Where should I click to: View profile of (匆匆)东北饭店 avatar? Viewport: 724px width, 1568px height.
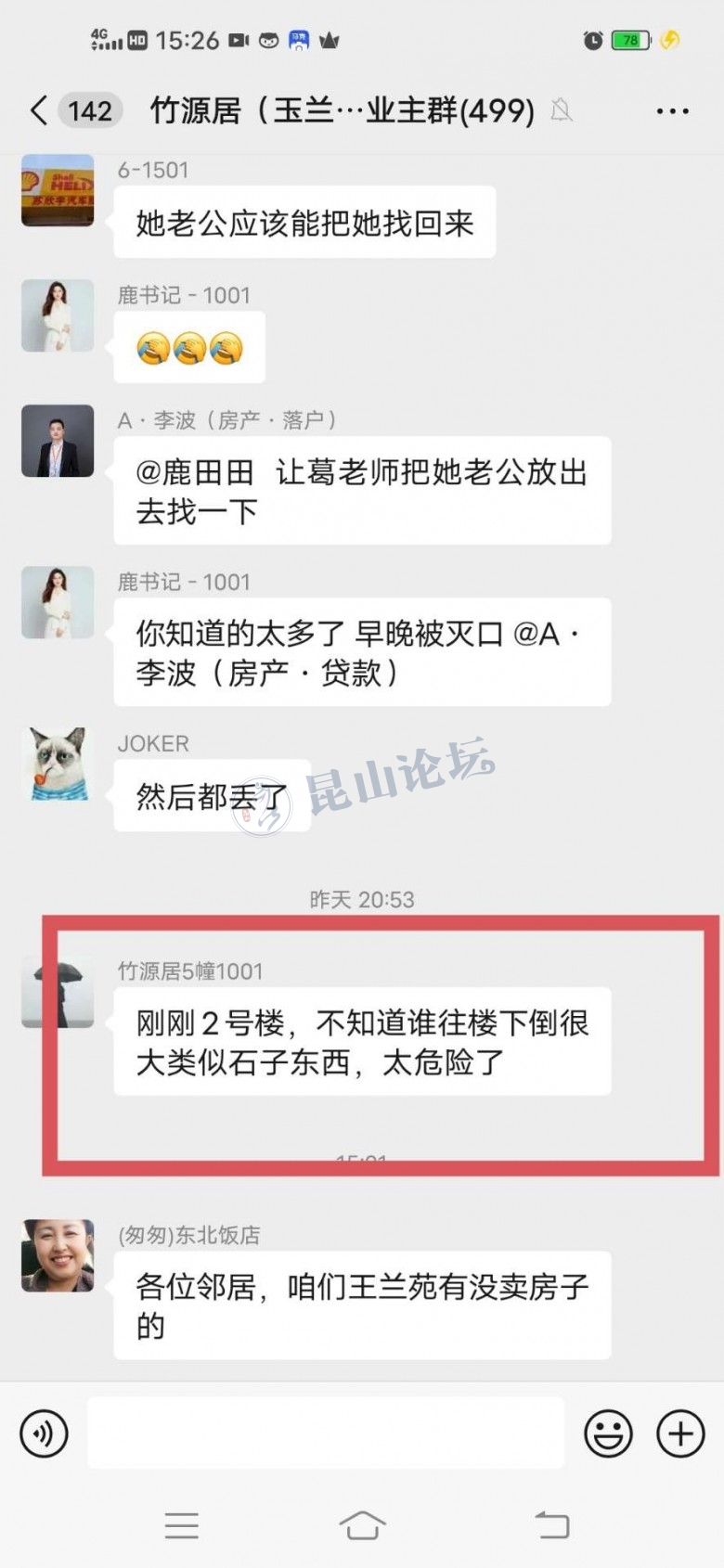[x=58, y=1255]
